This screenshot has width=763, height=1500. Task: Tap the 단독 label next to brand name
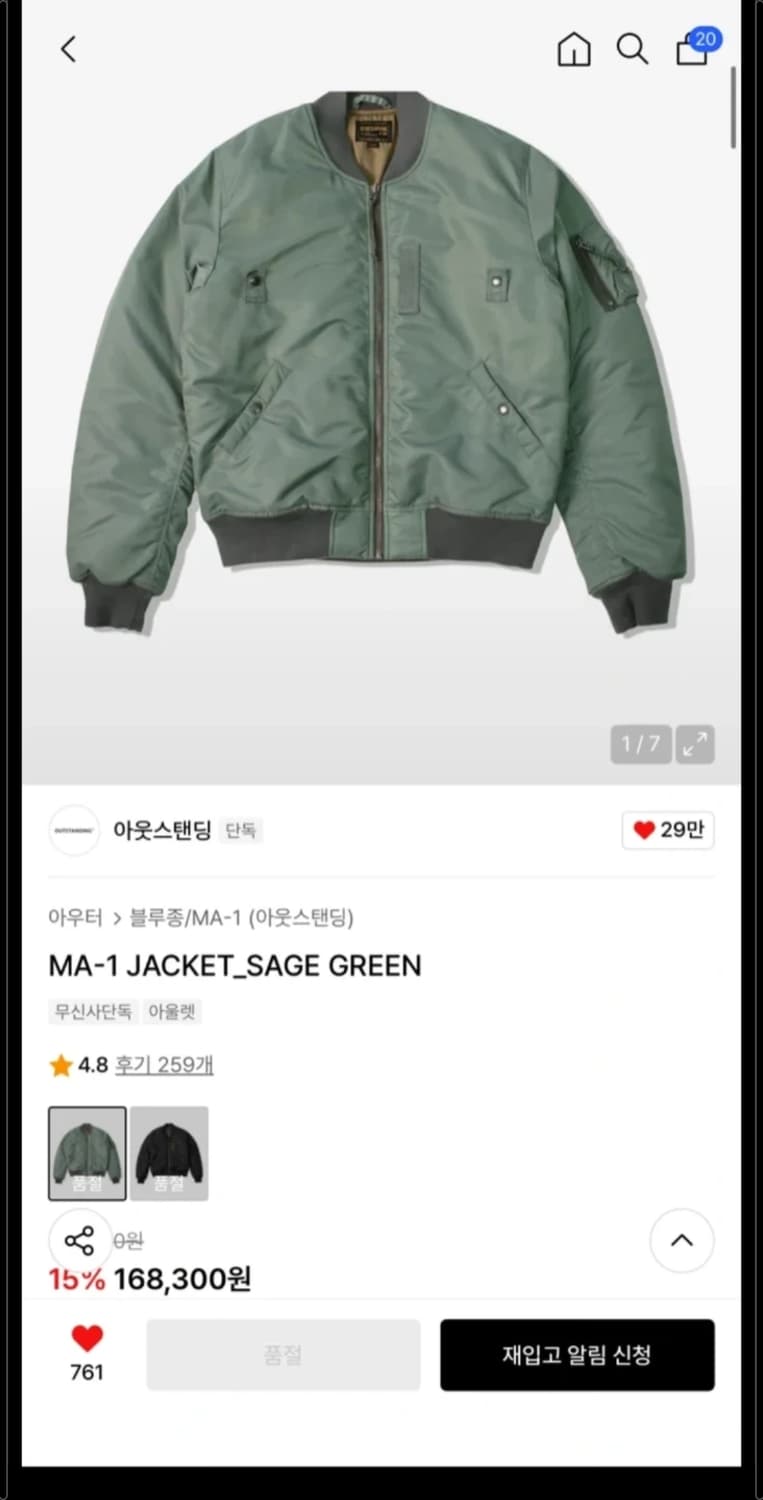(x=238, y=831)
